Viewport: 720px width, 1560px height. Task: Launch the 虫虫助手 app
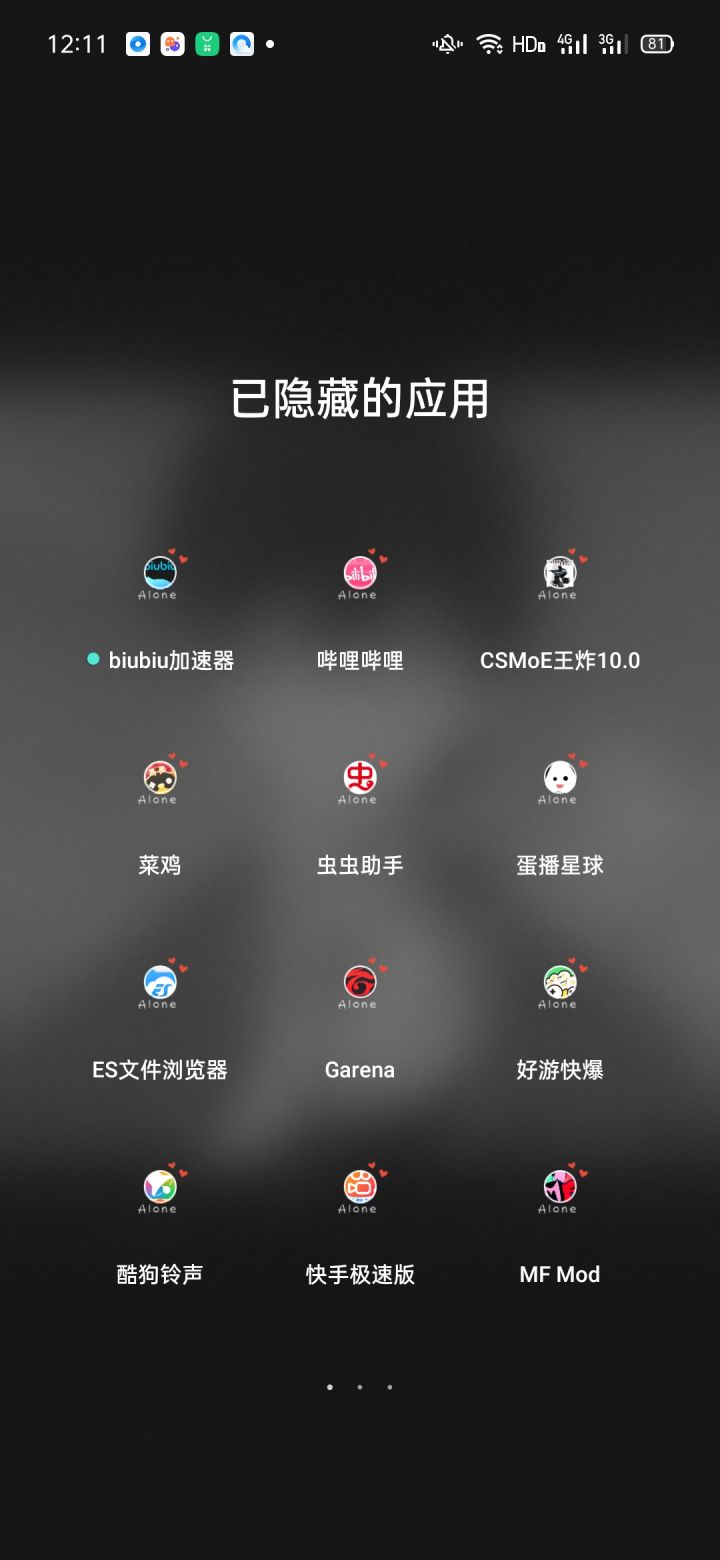click(358, 781)
